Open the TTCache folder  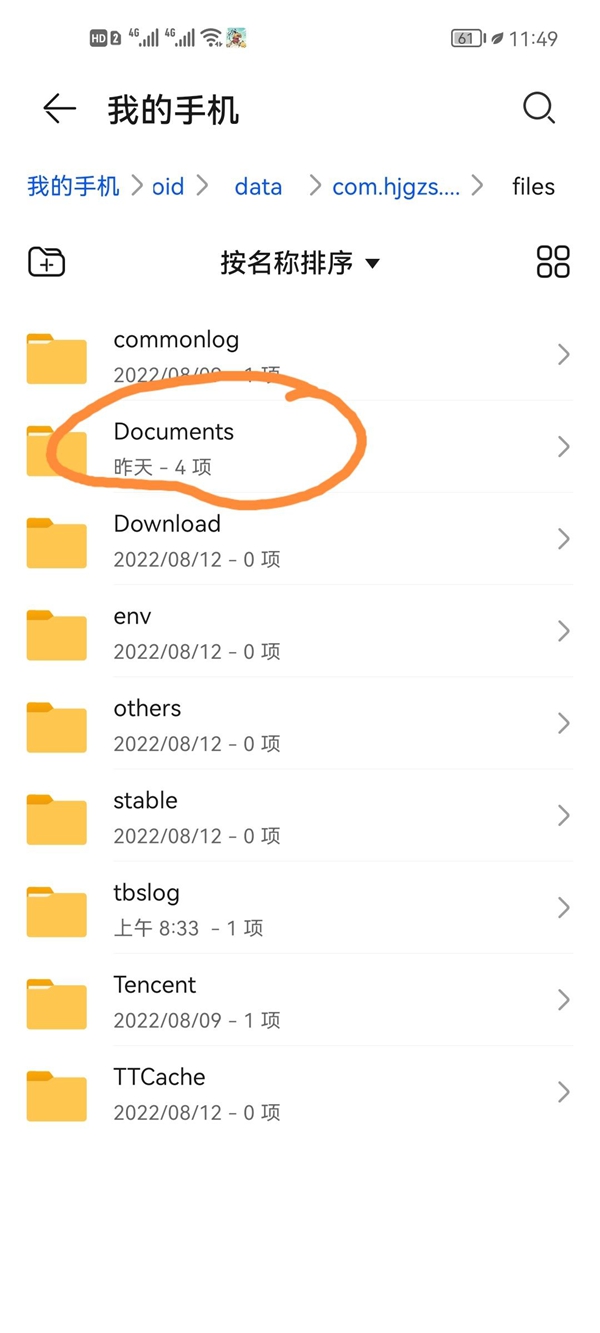(x=300, y=1091)
